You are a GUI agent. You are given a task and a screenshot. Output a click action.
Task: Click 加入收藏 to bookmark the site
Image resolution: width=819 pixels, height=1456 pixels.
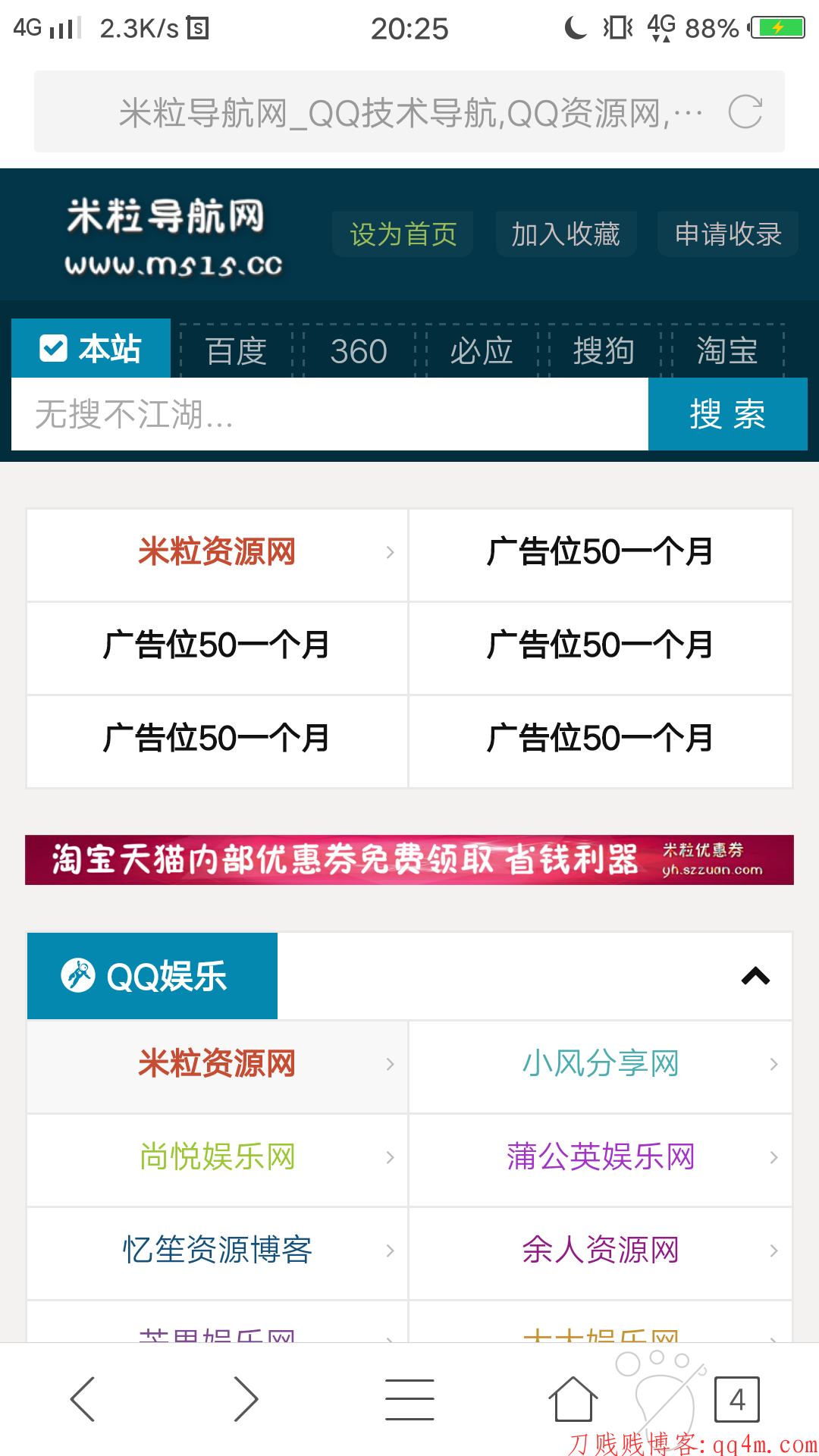coord(566,234)
